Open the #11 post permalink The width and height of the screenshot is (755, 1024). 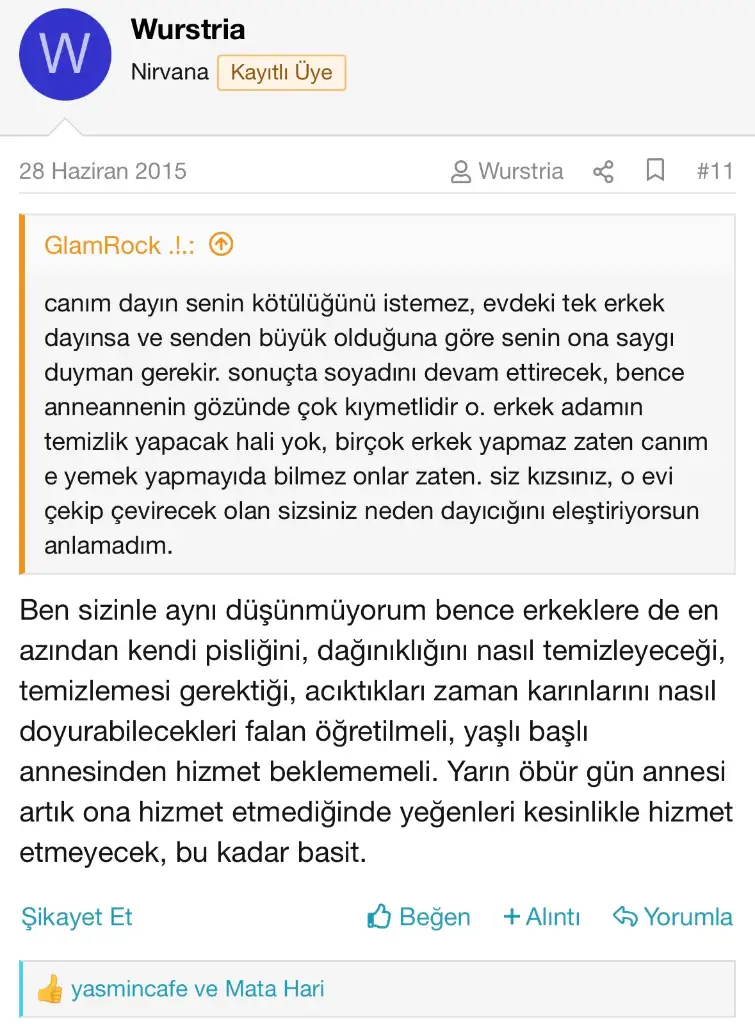(x=715, y=171)
